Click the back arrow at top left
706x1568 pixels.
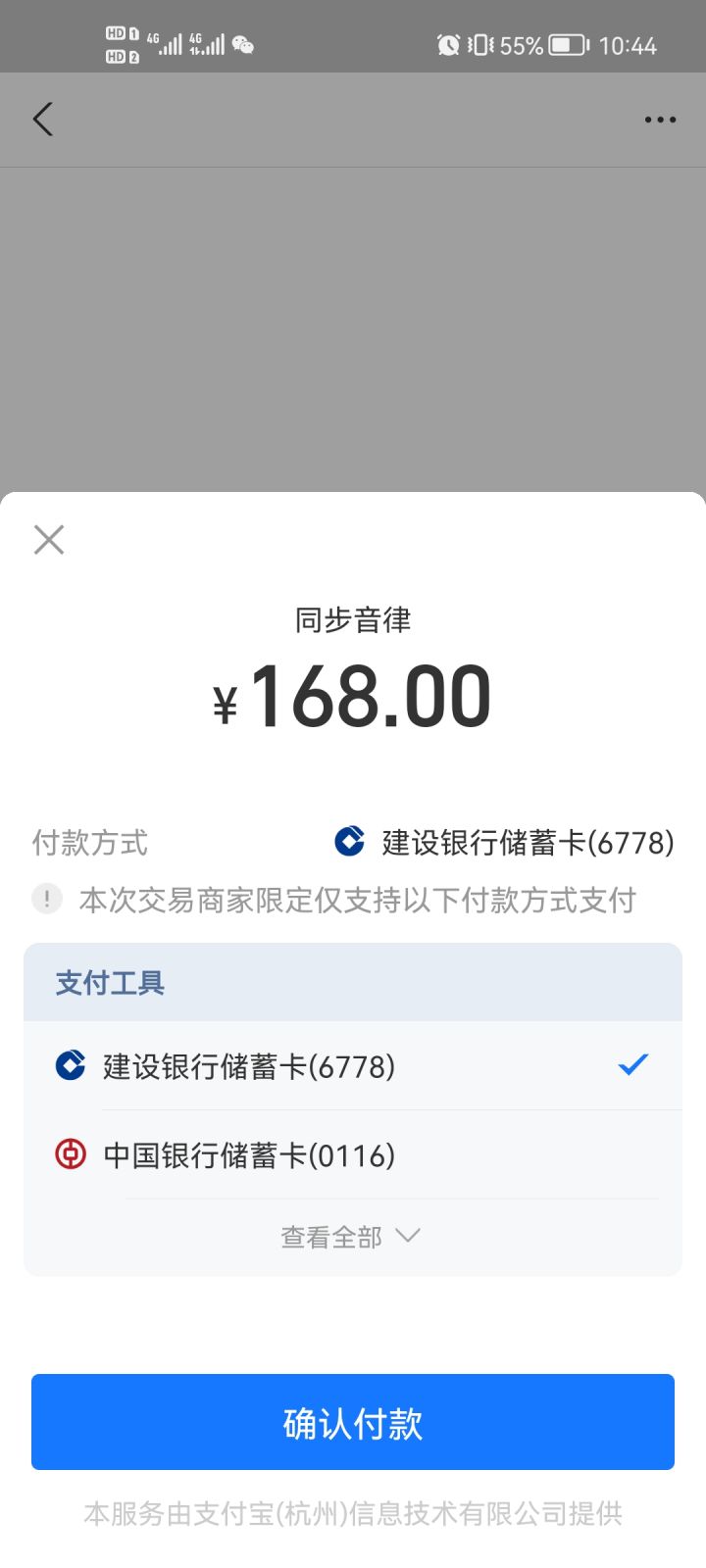42,119
